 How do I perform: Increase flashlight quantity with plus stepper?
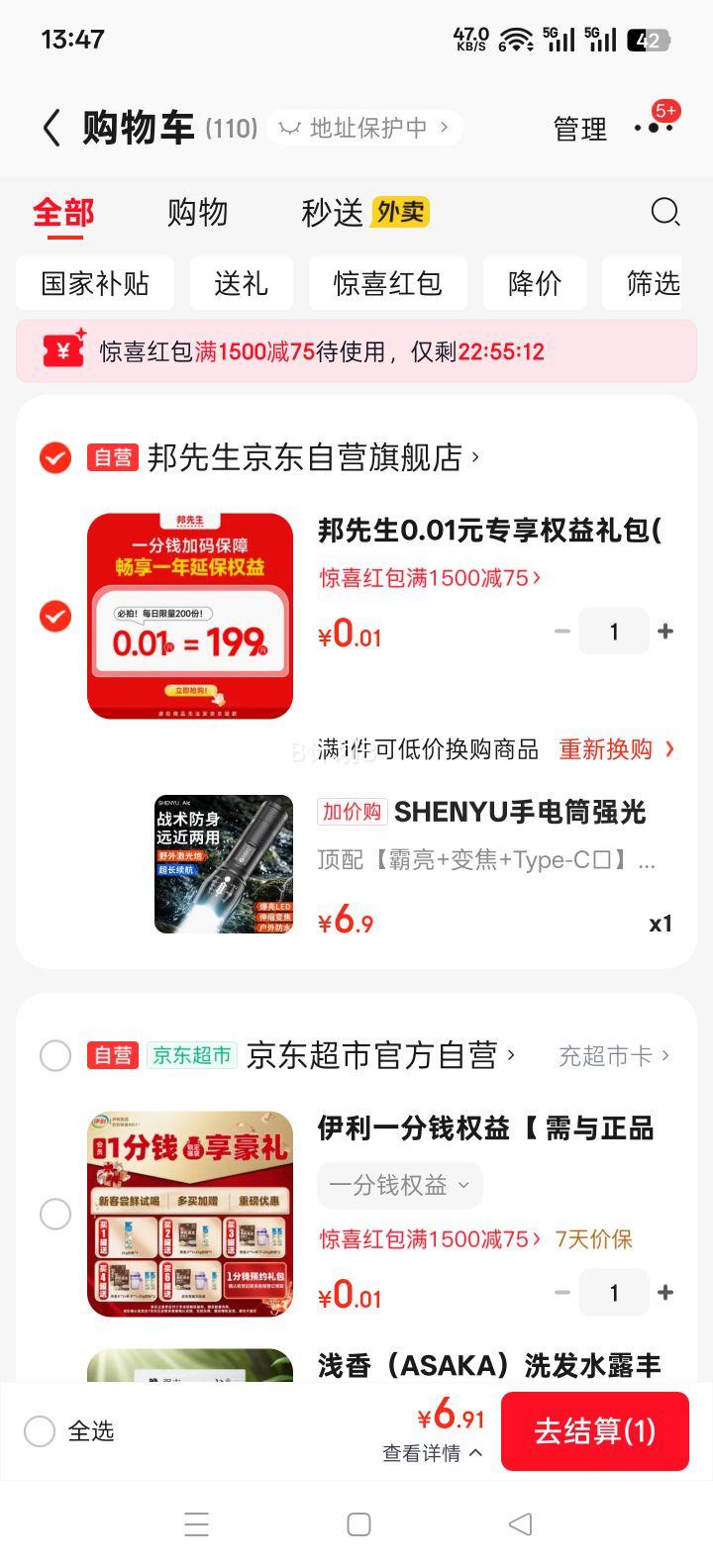pos(665,631)
